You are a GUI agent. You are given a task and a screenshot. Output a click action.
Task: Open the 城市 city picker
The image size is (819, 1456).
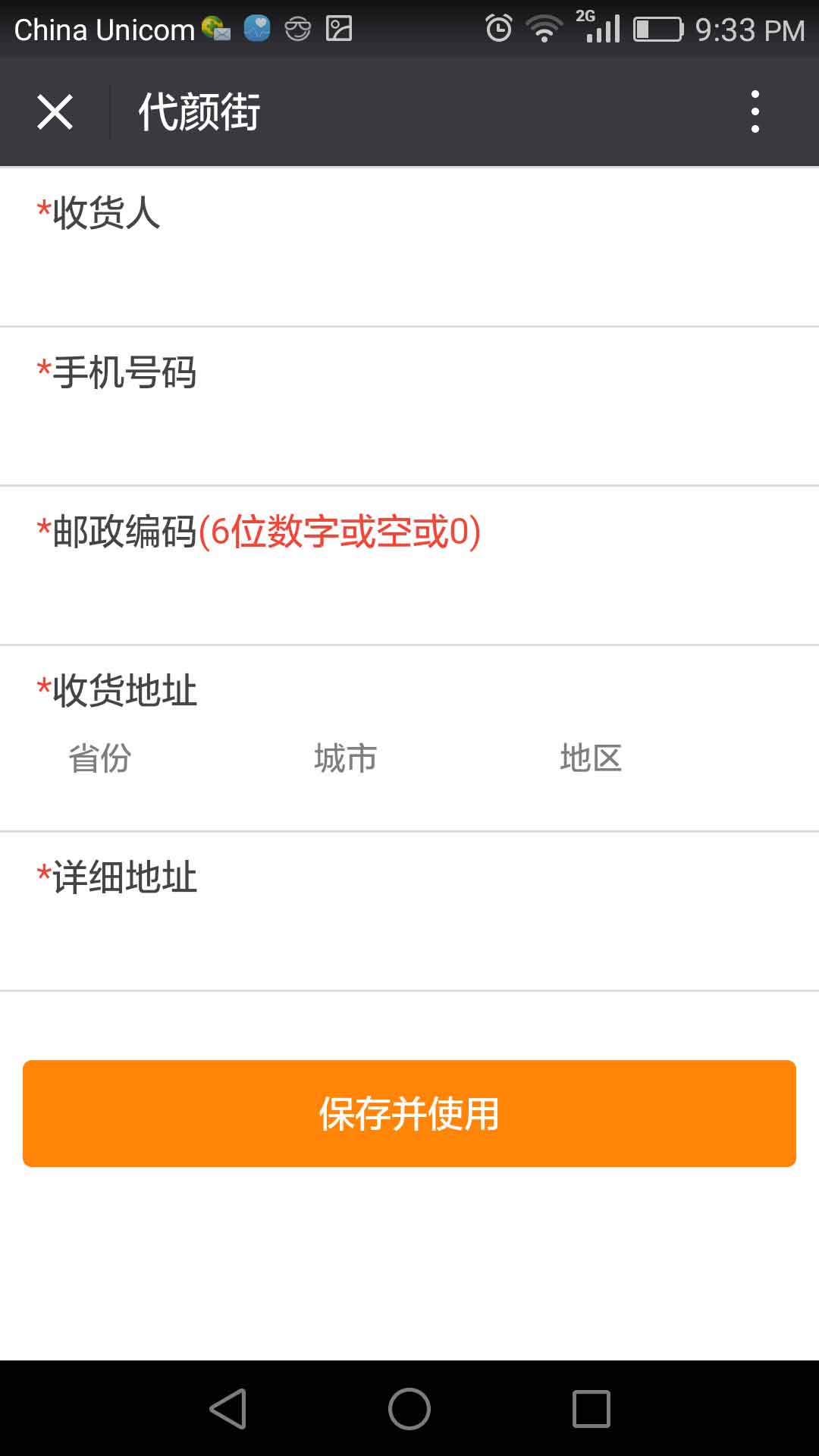tap(346, 758)
